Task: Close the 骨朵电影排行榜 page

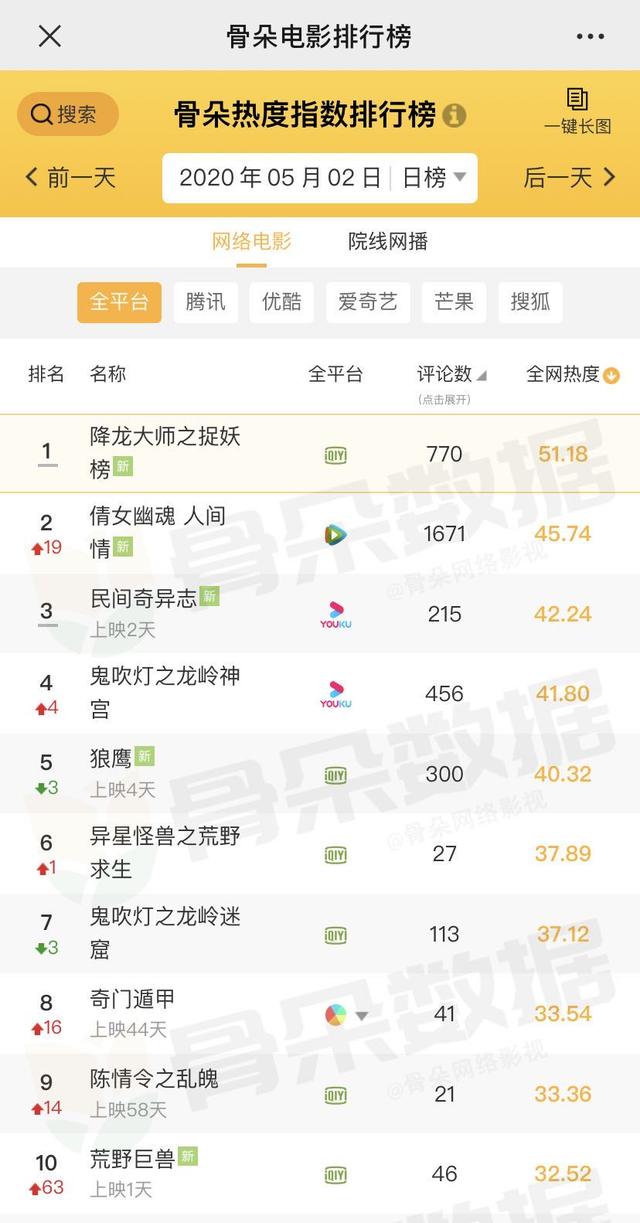Action: pyautogui.click(x=49, y=37)
